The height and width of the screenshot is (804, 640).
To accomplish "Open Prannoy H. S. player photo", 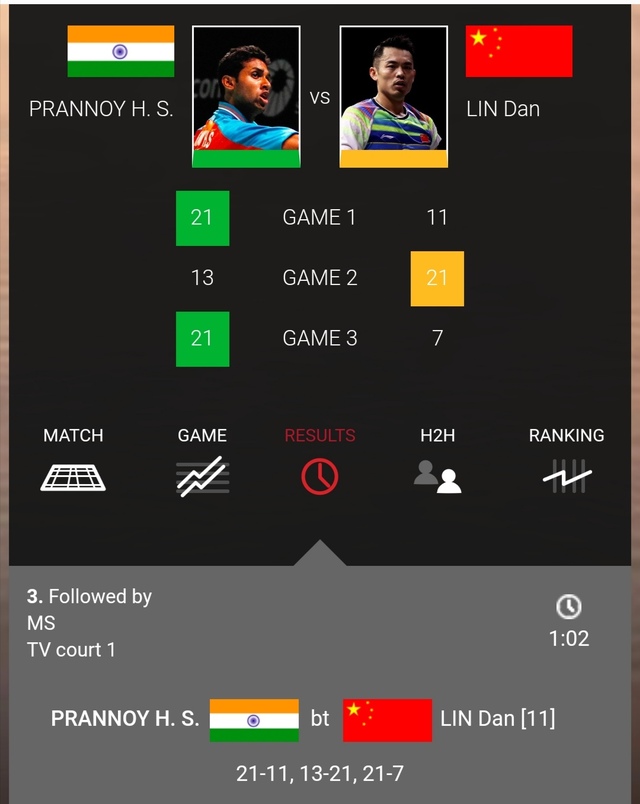I will (x=245, y=96).
